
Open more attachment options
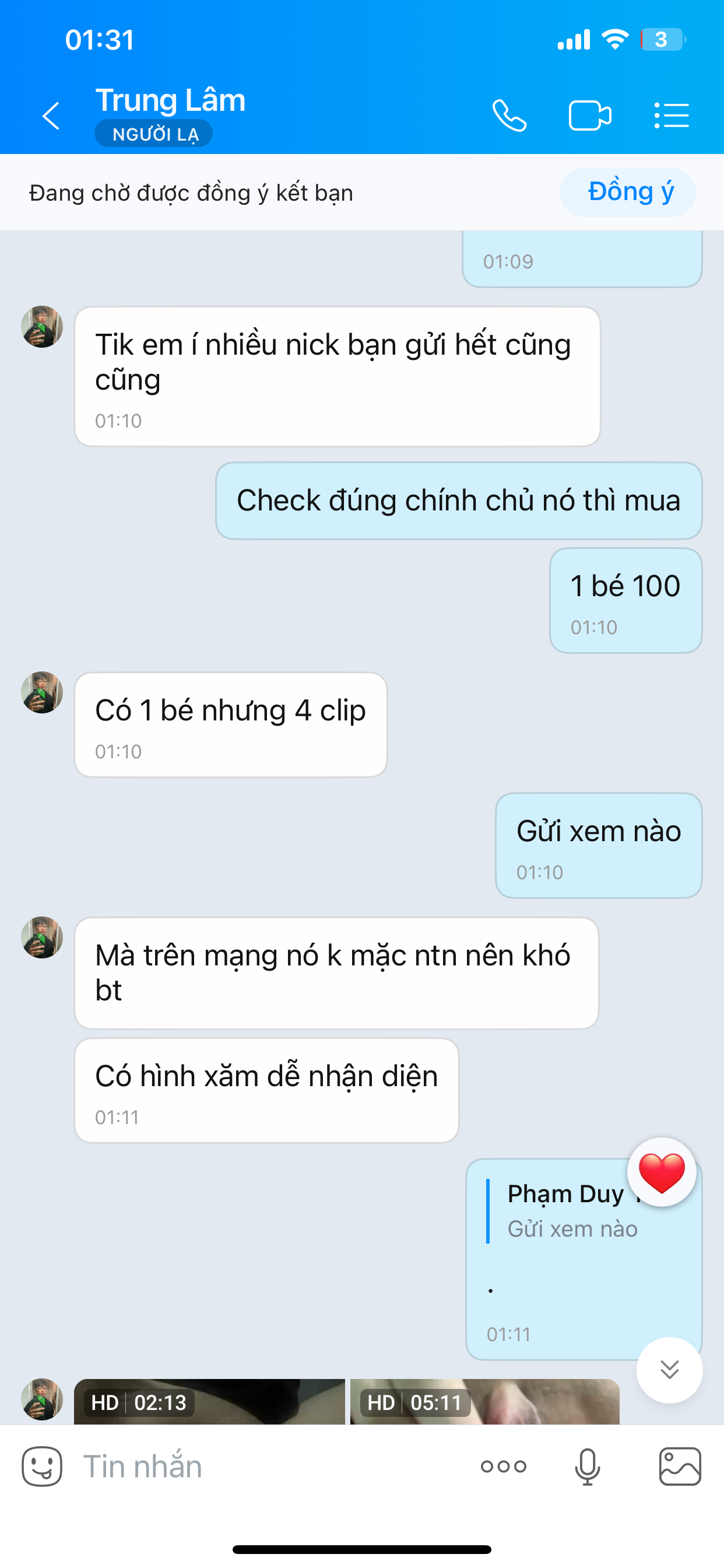(x=503, y=1466)
